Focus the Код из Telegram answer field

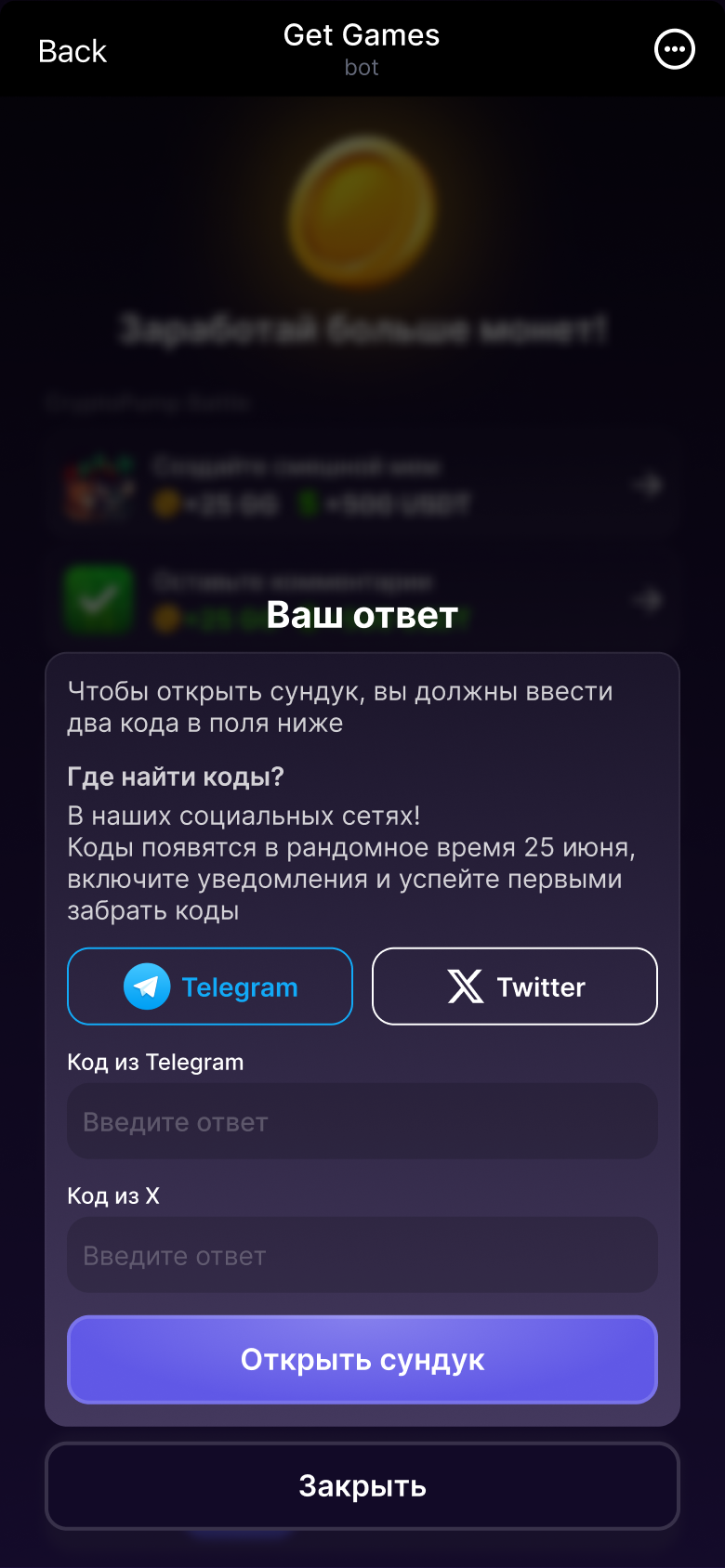(362, 1122)
